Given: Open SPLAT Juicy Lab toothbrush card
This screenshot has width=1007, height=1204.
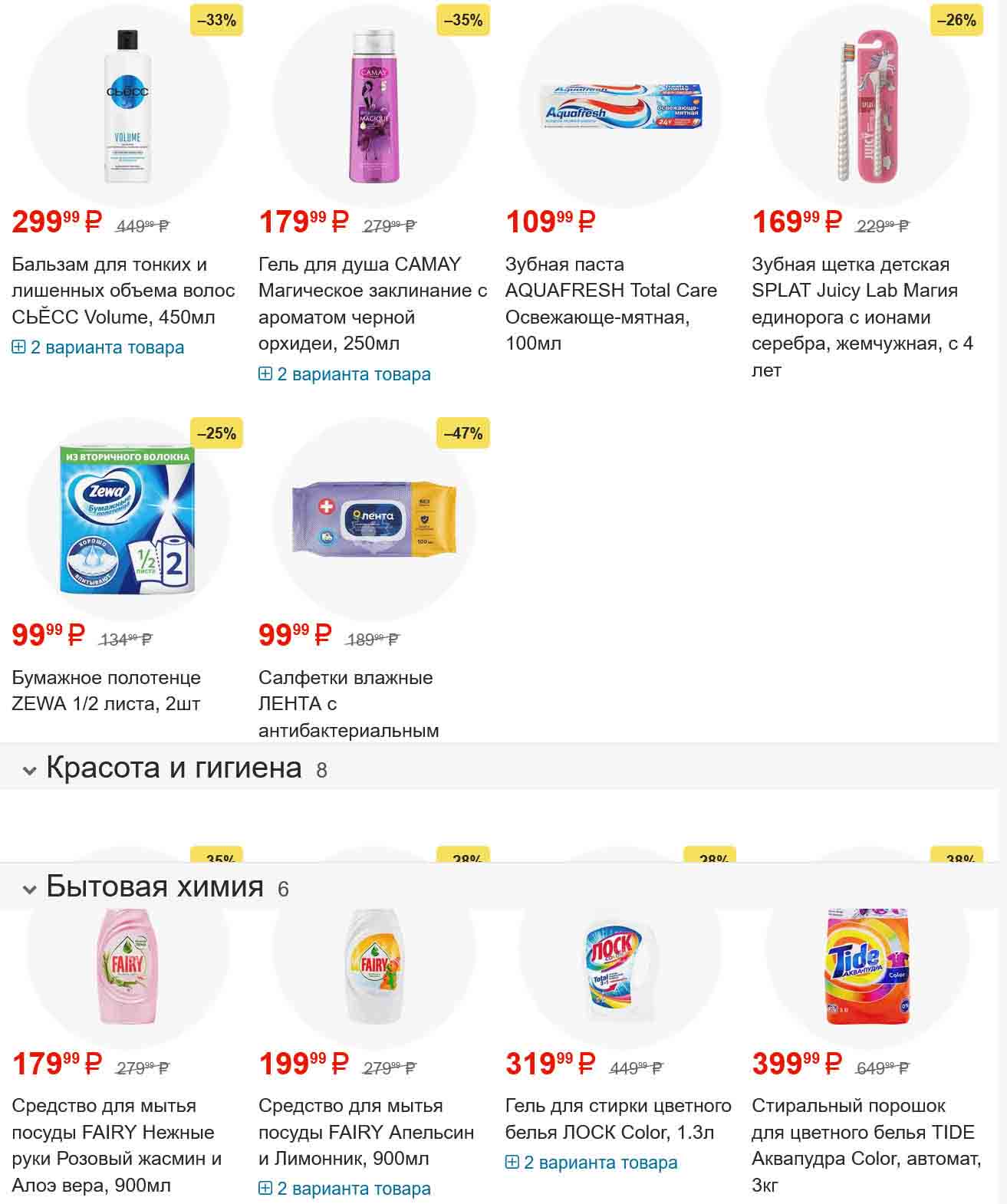Looking at the screenshot, I should [862, 317].
